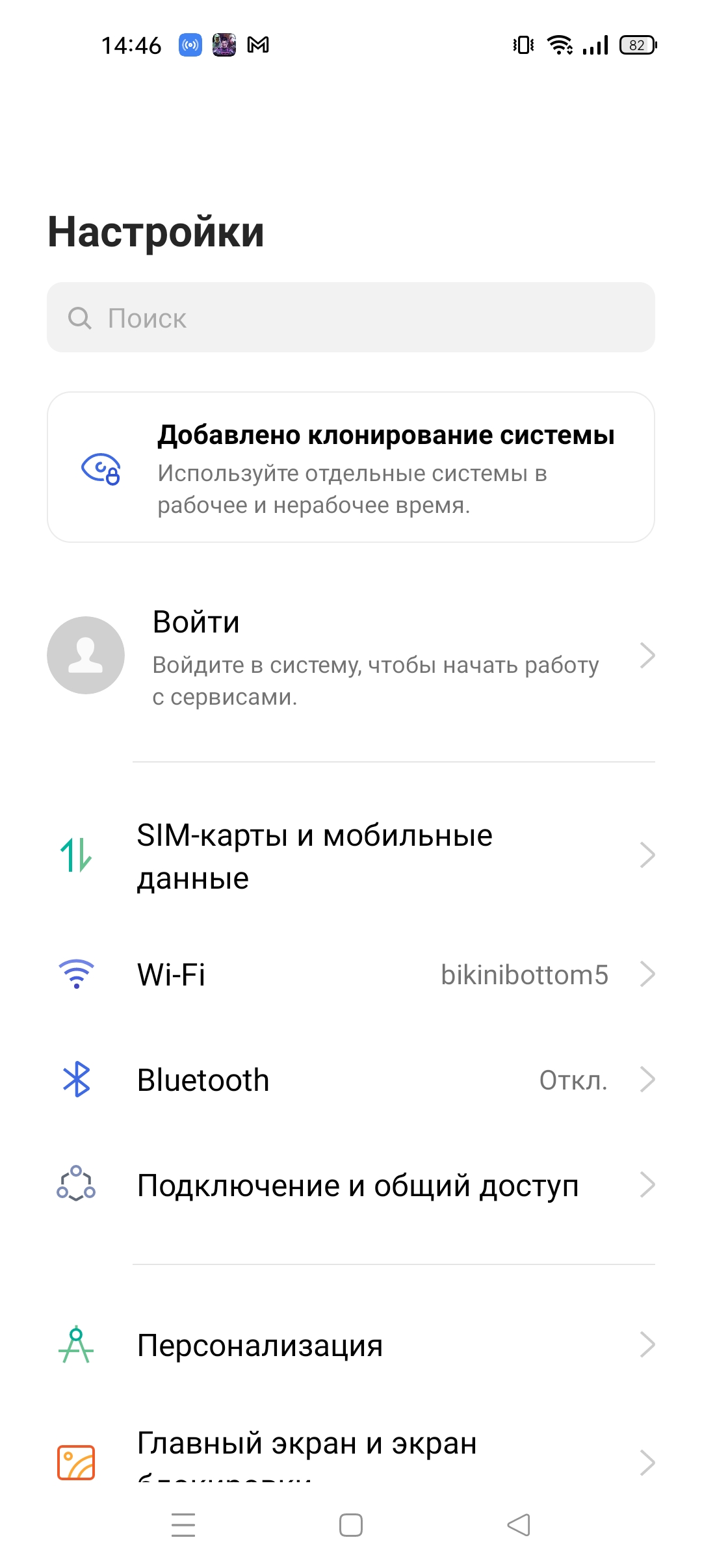Viewport: 702px width, 1568px height.
Task: Tap the system home button
Action: [351, 1524]
